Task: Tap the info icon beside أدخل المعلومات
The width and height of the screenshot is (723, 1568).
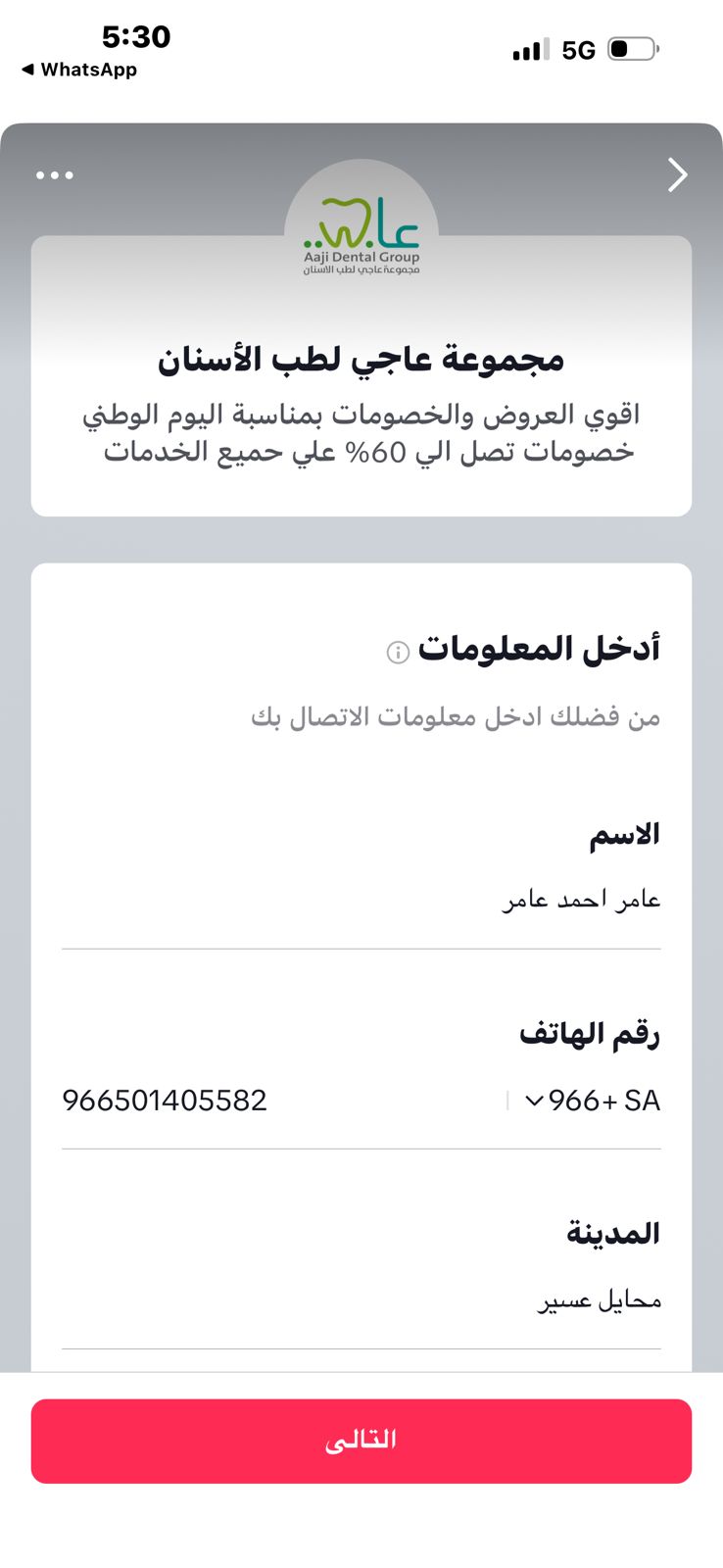Action: tap(398, 652)
